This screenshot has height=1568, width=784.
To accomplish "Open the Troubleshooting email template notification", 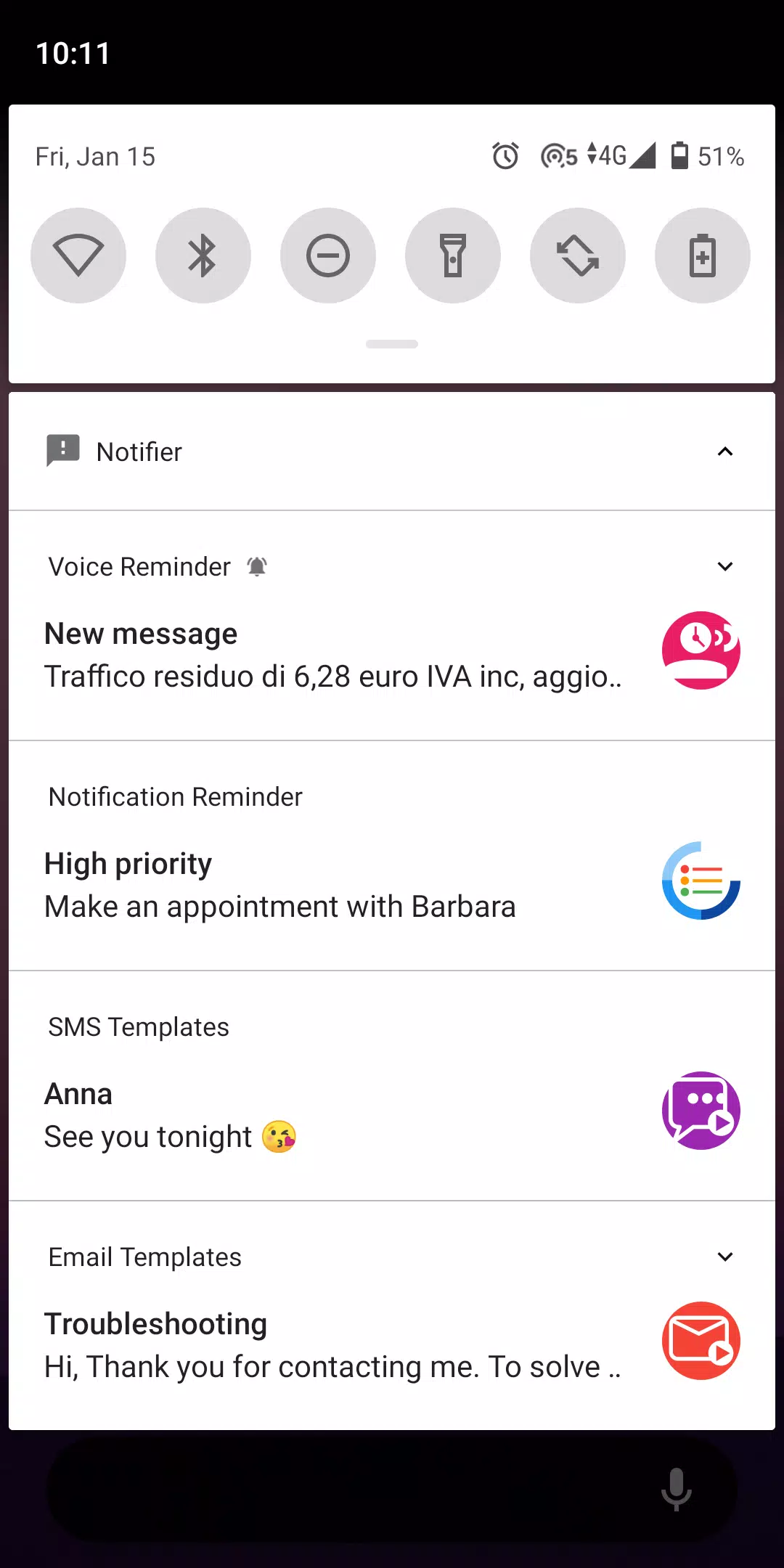I will [x=334, y=1346].
